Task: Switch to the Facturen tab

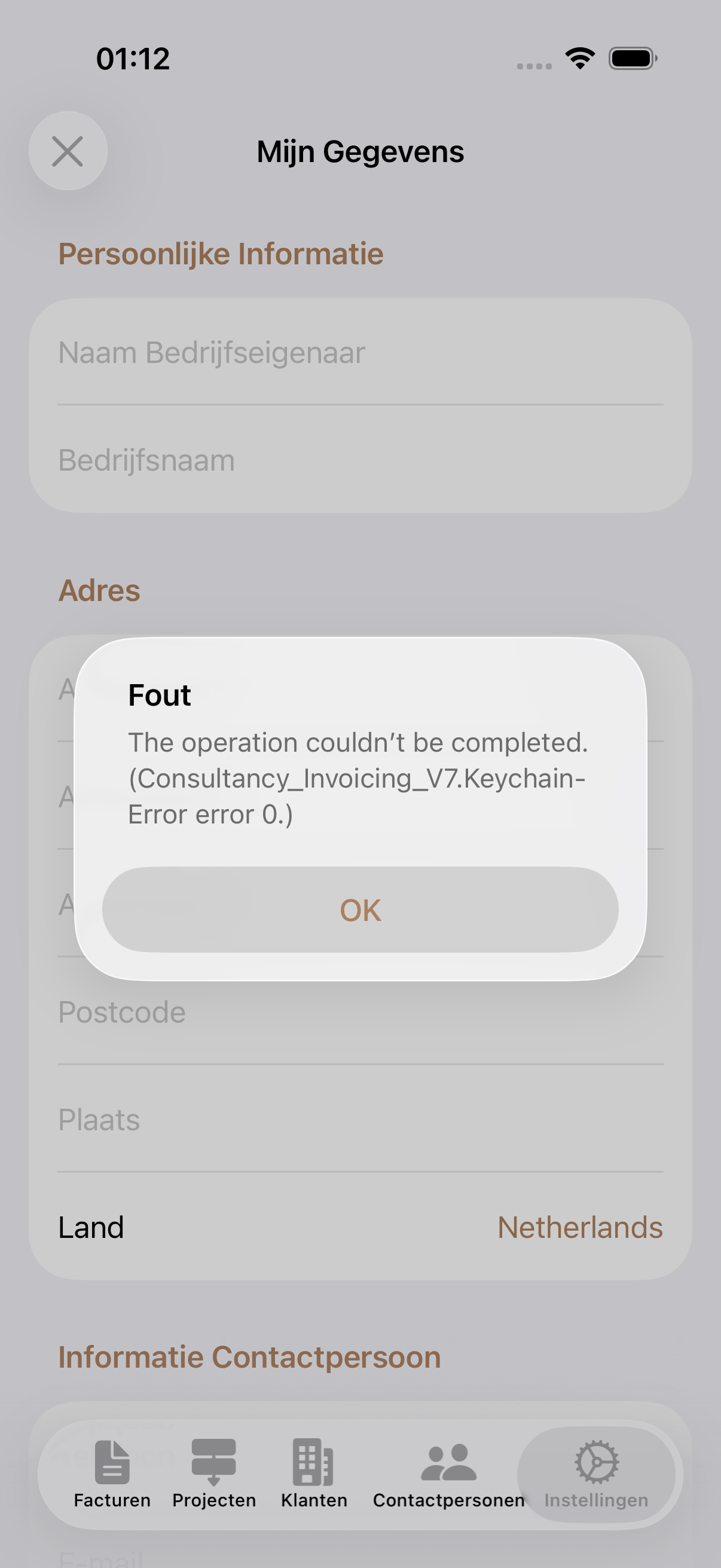Action: [112, 1473]
